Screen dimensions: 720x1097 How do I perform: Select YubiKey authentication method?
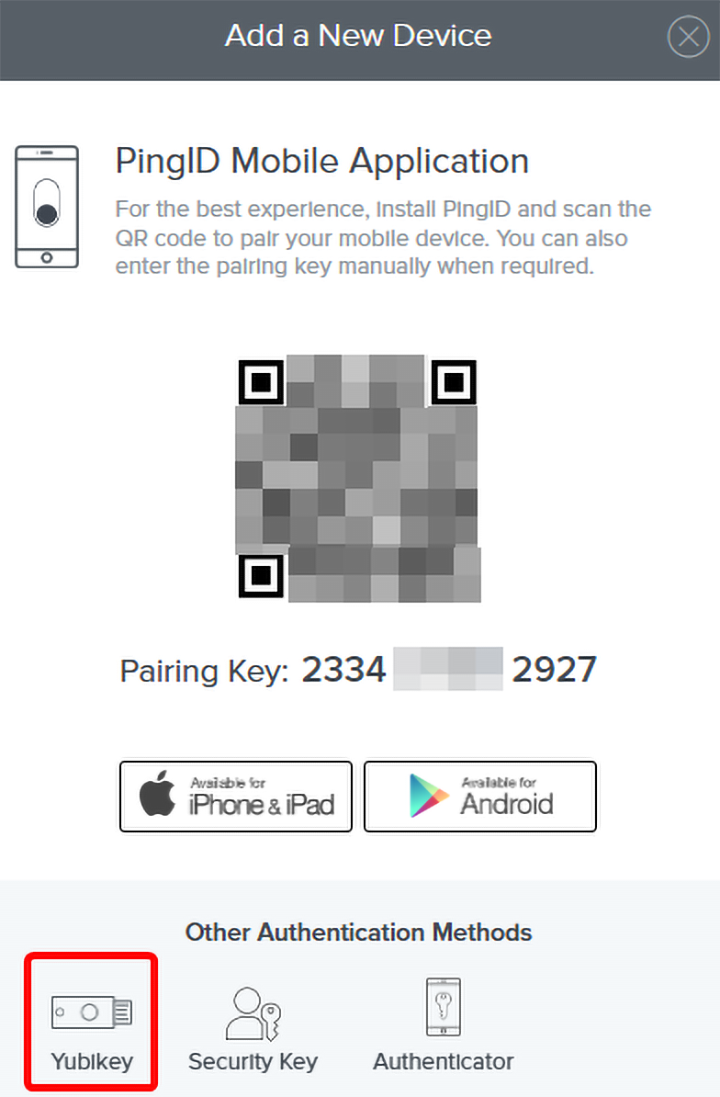pos(92,1023)
